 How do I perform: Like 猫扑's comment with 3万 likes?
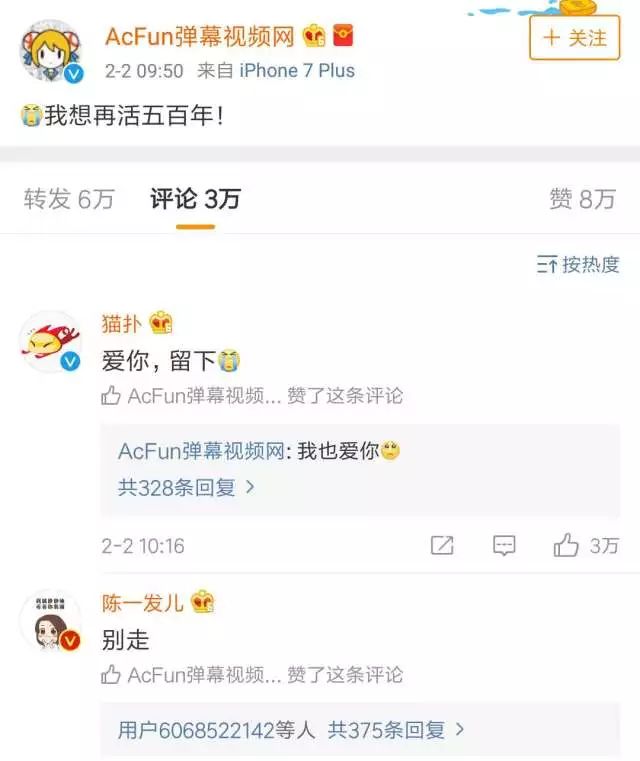point(586,546)
